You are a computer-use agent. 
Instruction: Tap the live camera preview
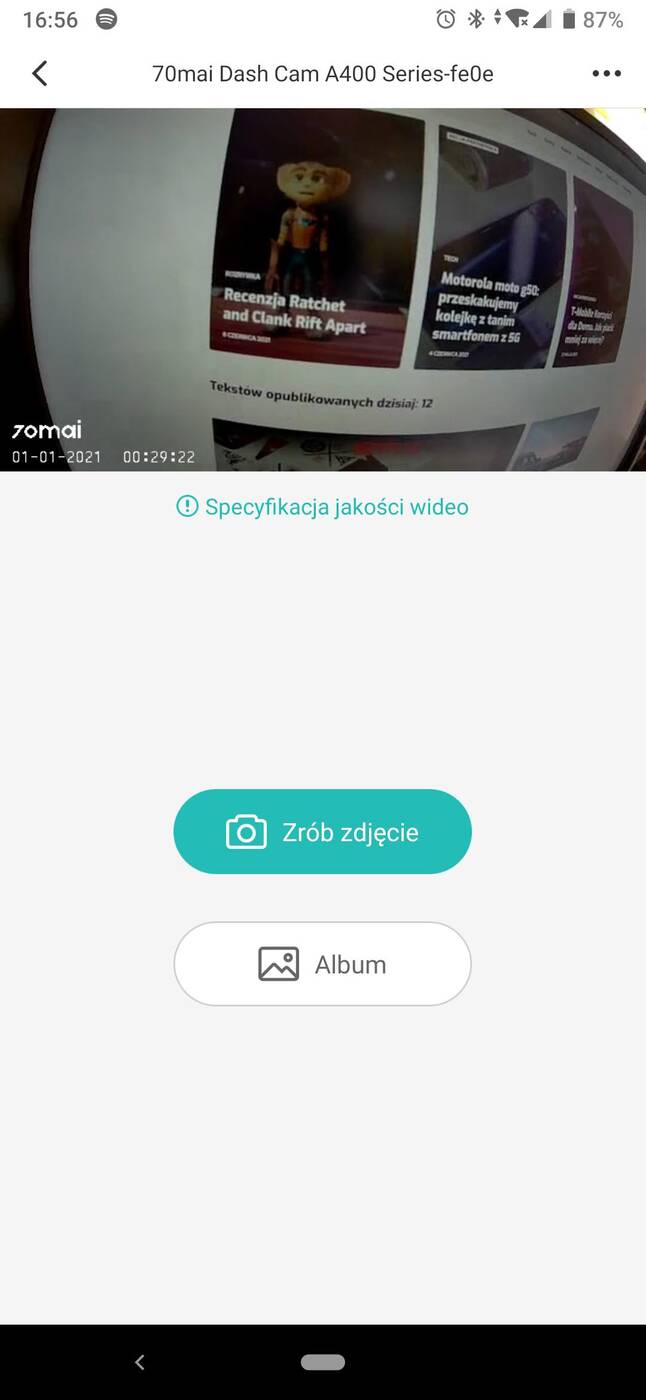322,289
